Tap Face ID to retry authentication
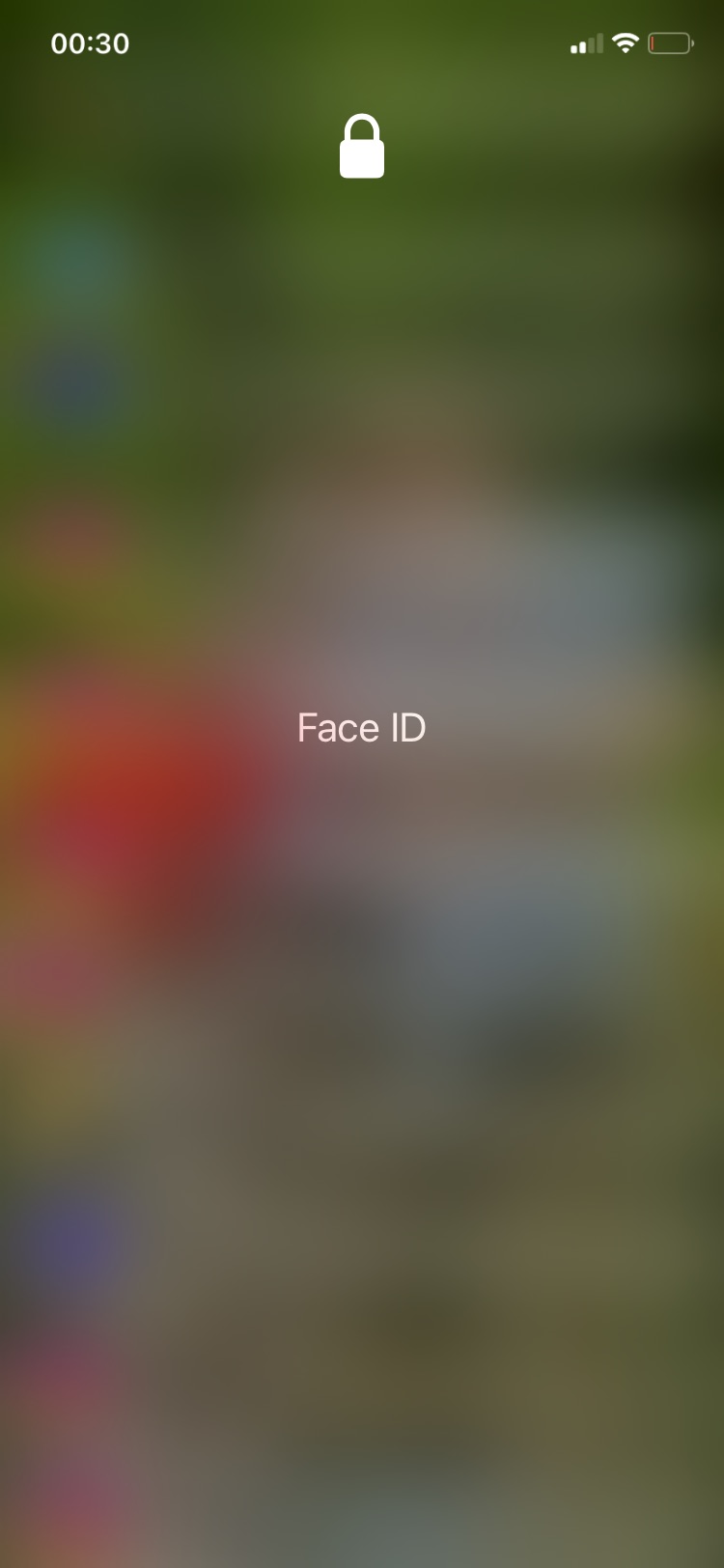The height and width of the screenshot is (1568, 724). 361,728
